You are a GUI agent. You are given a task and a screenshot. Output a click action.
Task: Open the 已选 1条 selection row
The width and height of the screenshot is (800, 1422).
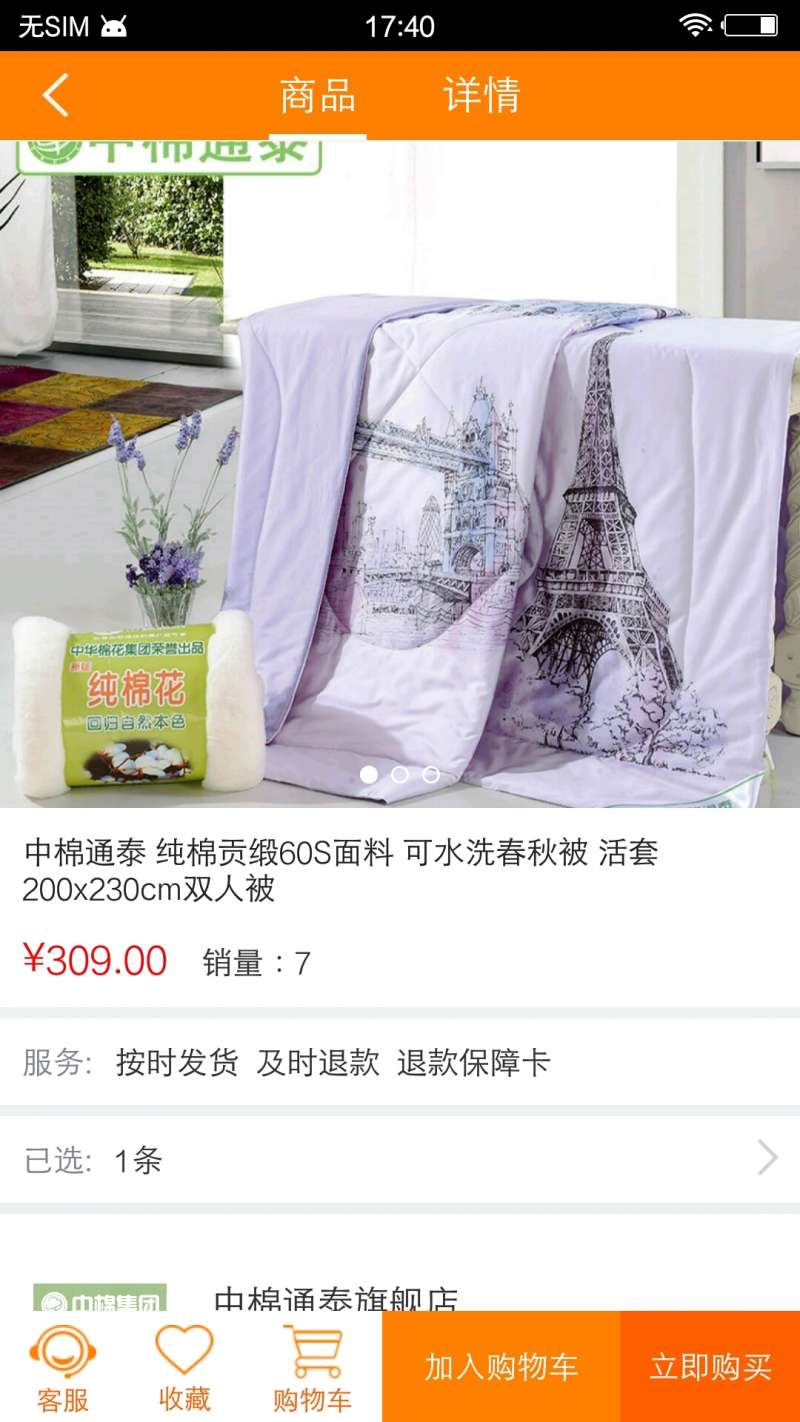click(x=400, y=1160)
